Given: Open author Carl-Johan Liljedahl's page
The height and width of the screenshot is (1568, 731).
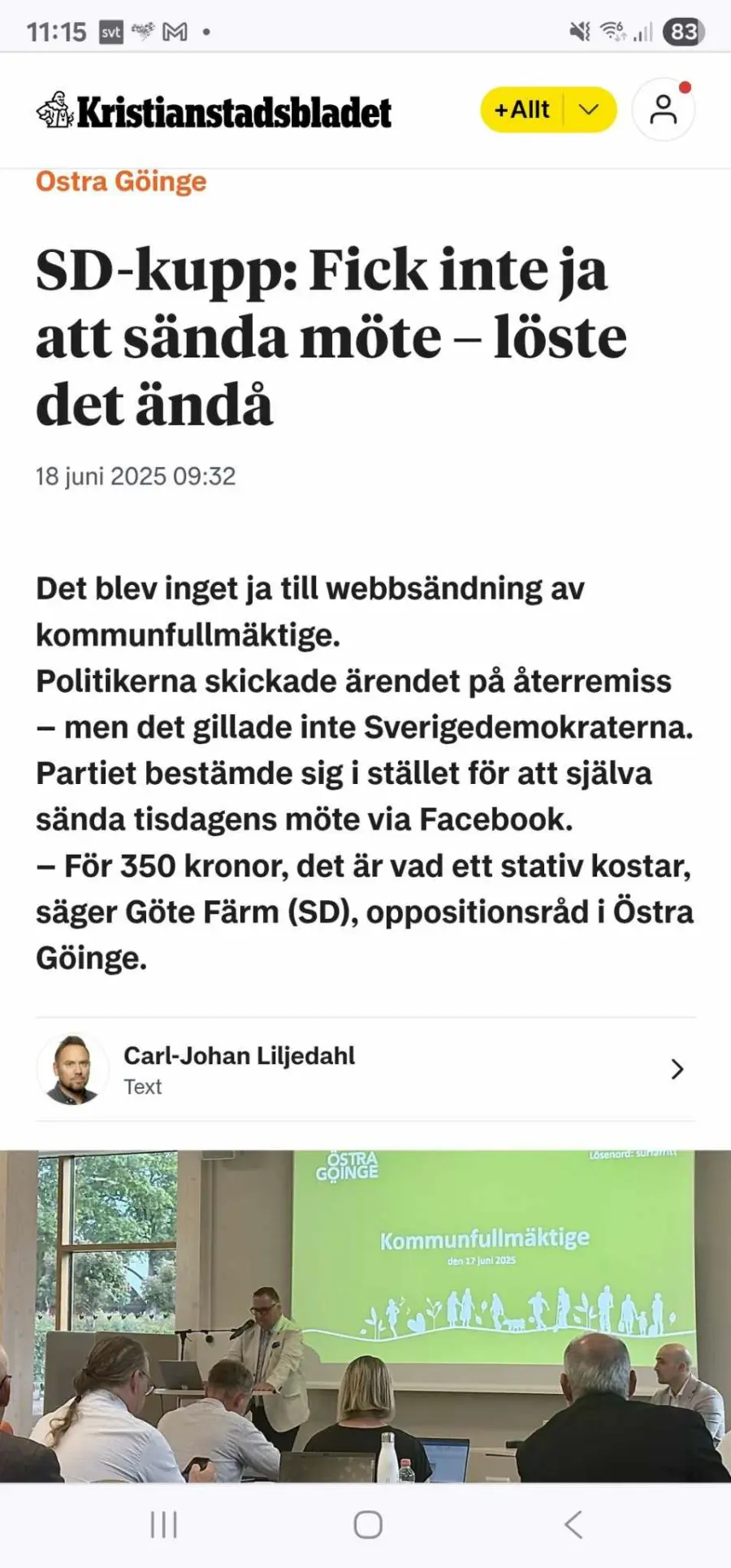Looking at the screenshot, I should pos(365,1069).
